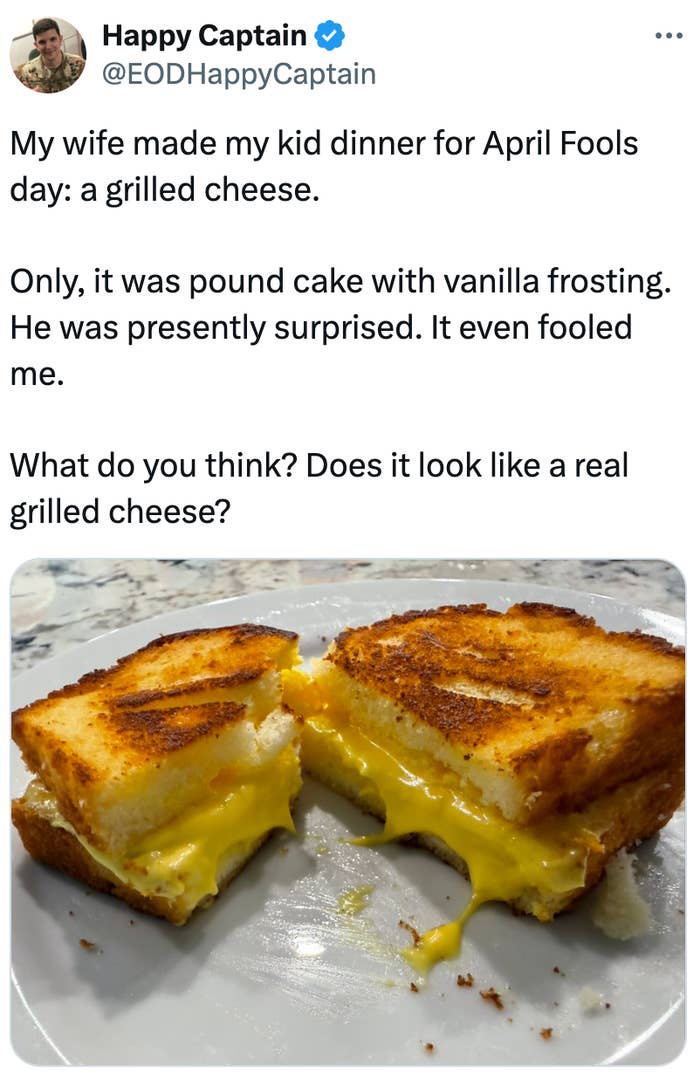Visit the @EODHappyCaptain handle
The height and width of the screenshot is (1086, 700).
239,74
